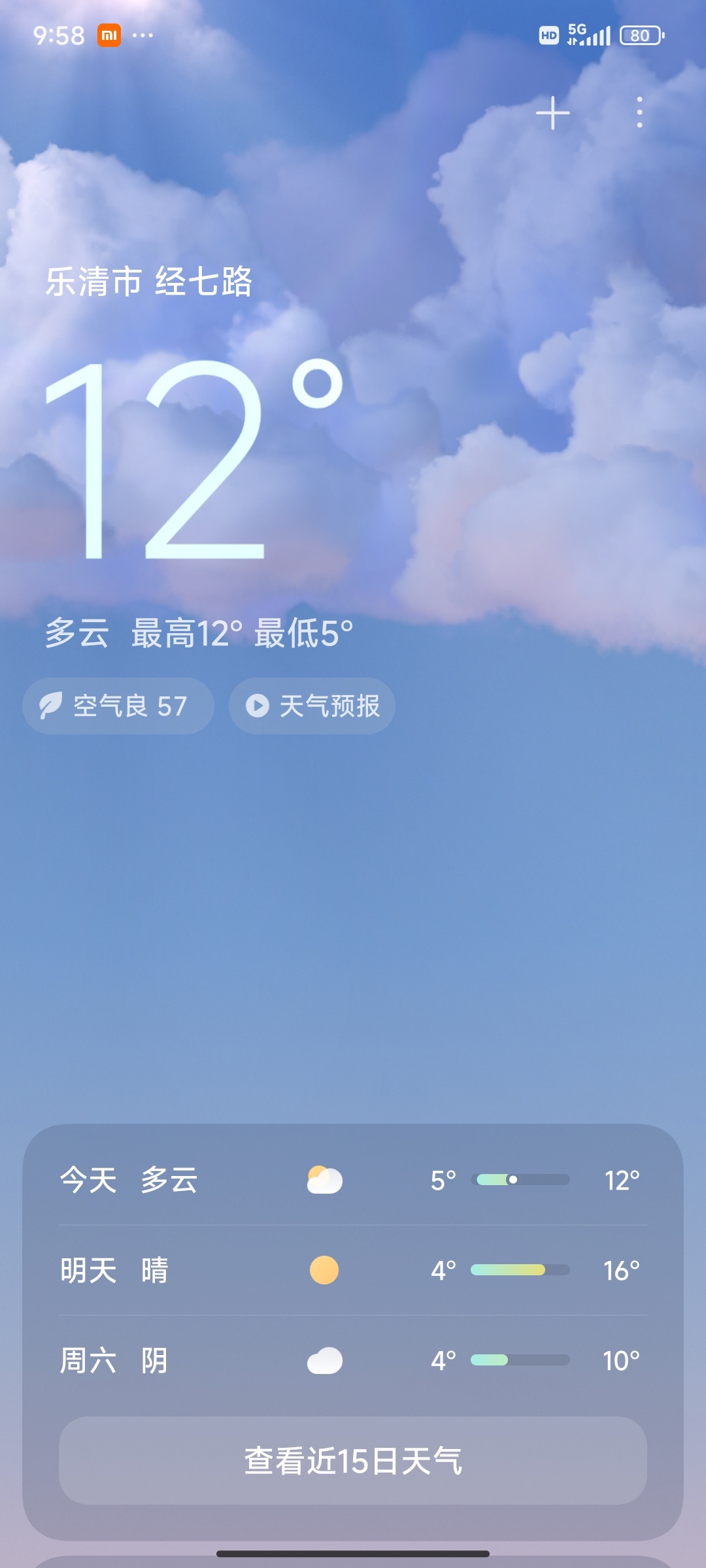Open tomorrow's 明天 晴 forecast row
This screenshot has height=1568, width=706.
click(x=353, y=1270)
